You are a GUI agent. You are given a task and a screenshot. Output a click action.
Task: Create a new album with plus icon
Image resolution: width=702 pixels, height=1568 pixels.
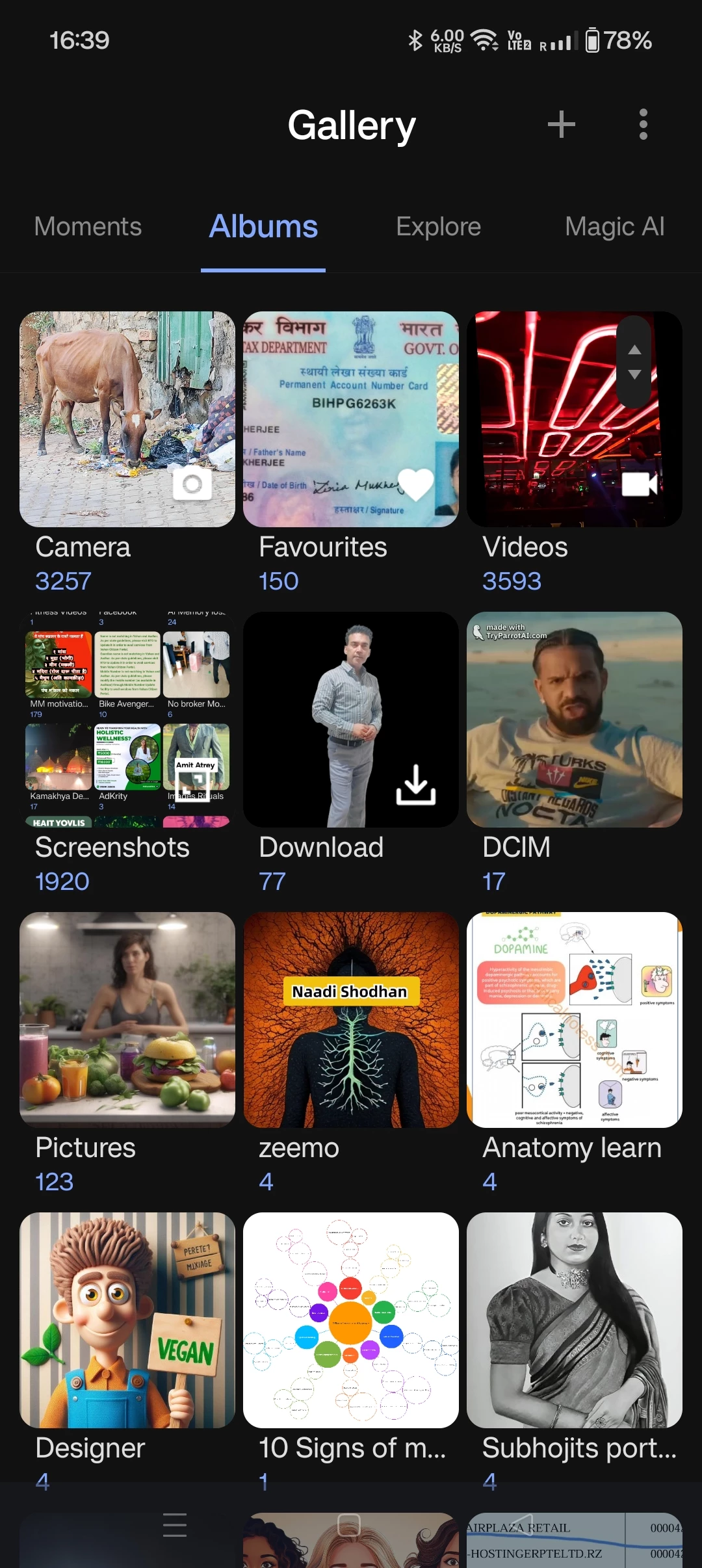pos(562,124)
